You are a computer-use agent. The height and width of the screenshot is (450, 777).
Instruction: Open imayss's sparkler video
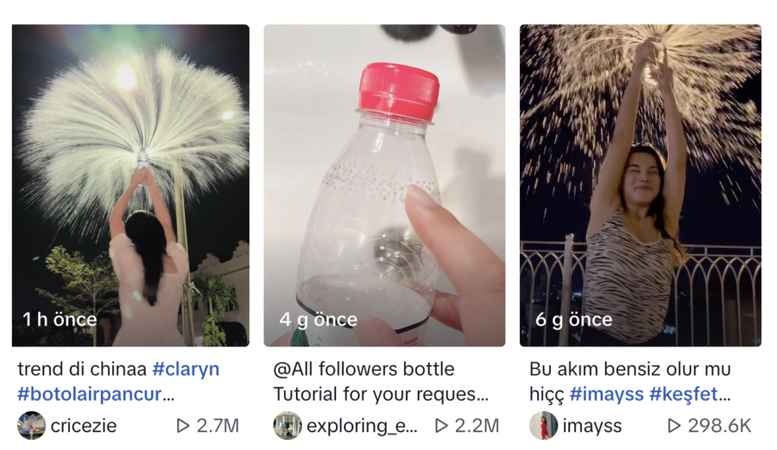[x=640, y=185]
